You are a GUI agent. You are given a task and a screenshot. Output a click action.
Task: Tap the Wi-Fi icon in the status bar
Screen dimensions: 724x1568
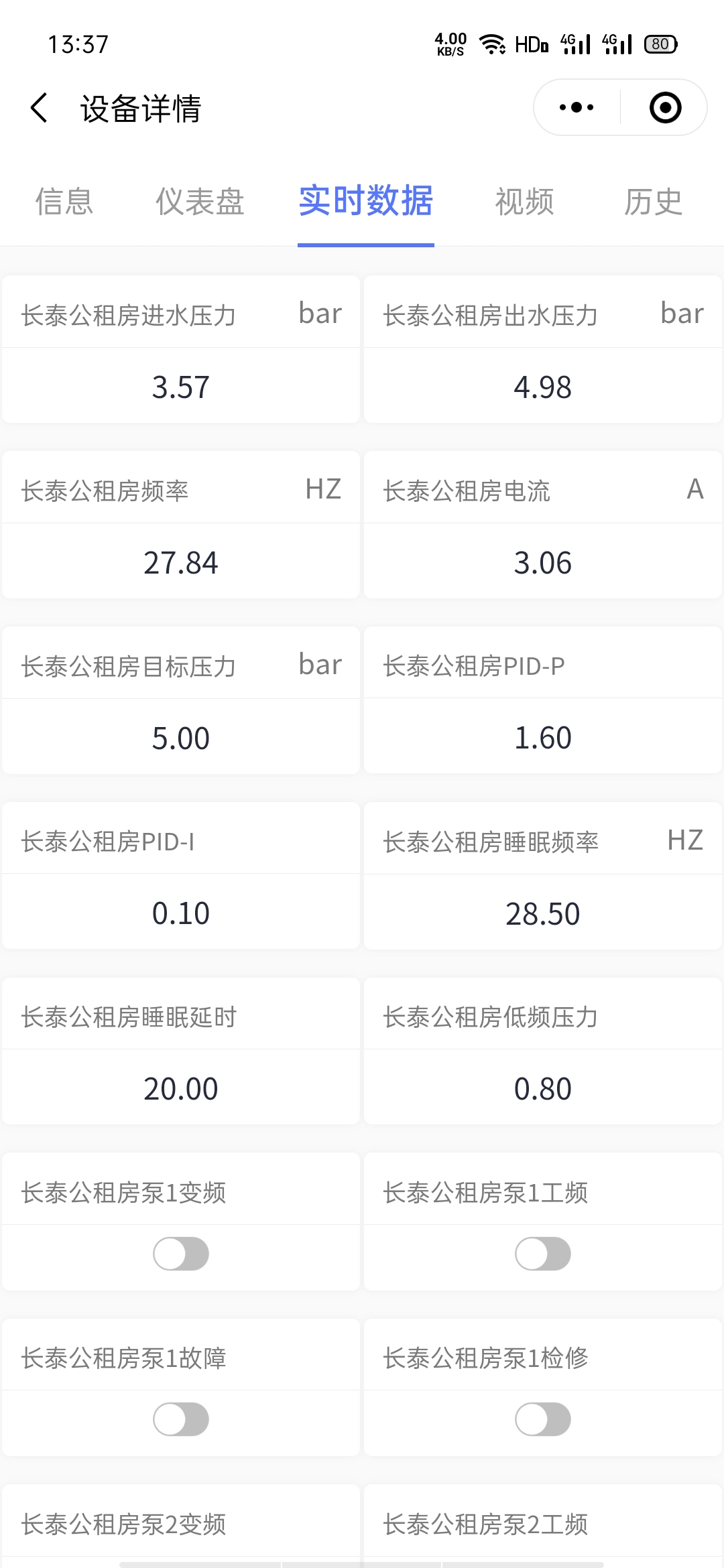click(x=490, y=43)
